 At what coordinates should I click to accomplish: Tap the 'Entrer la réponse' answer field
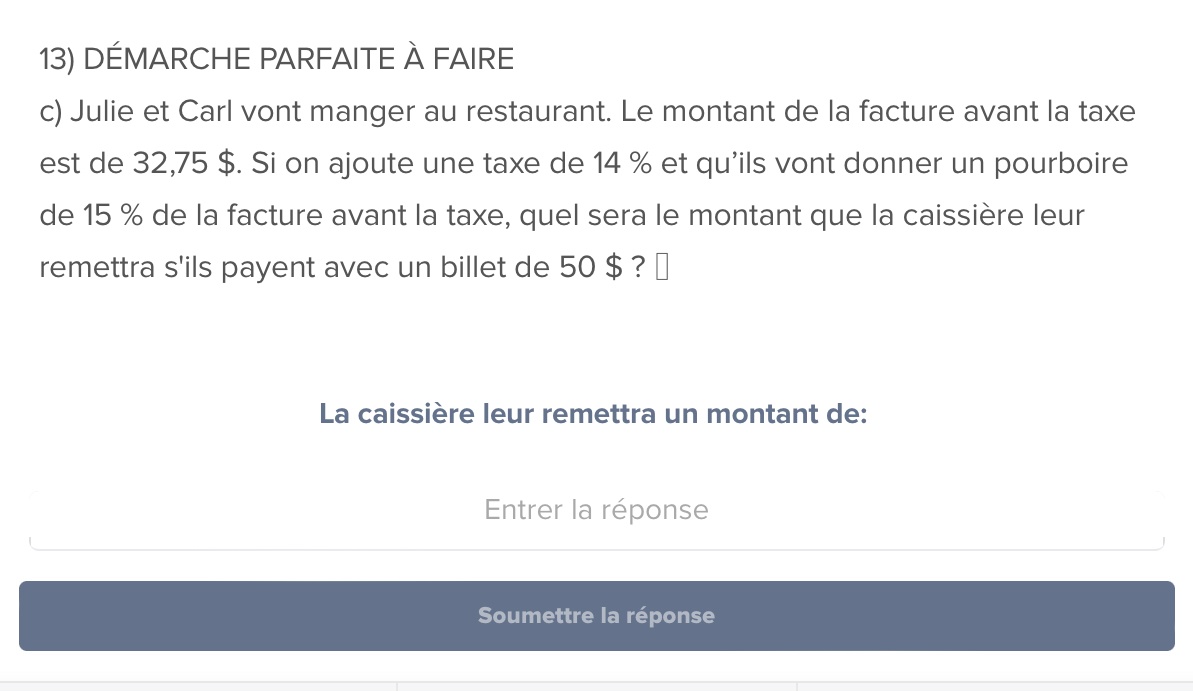click(x=596, y=511)
